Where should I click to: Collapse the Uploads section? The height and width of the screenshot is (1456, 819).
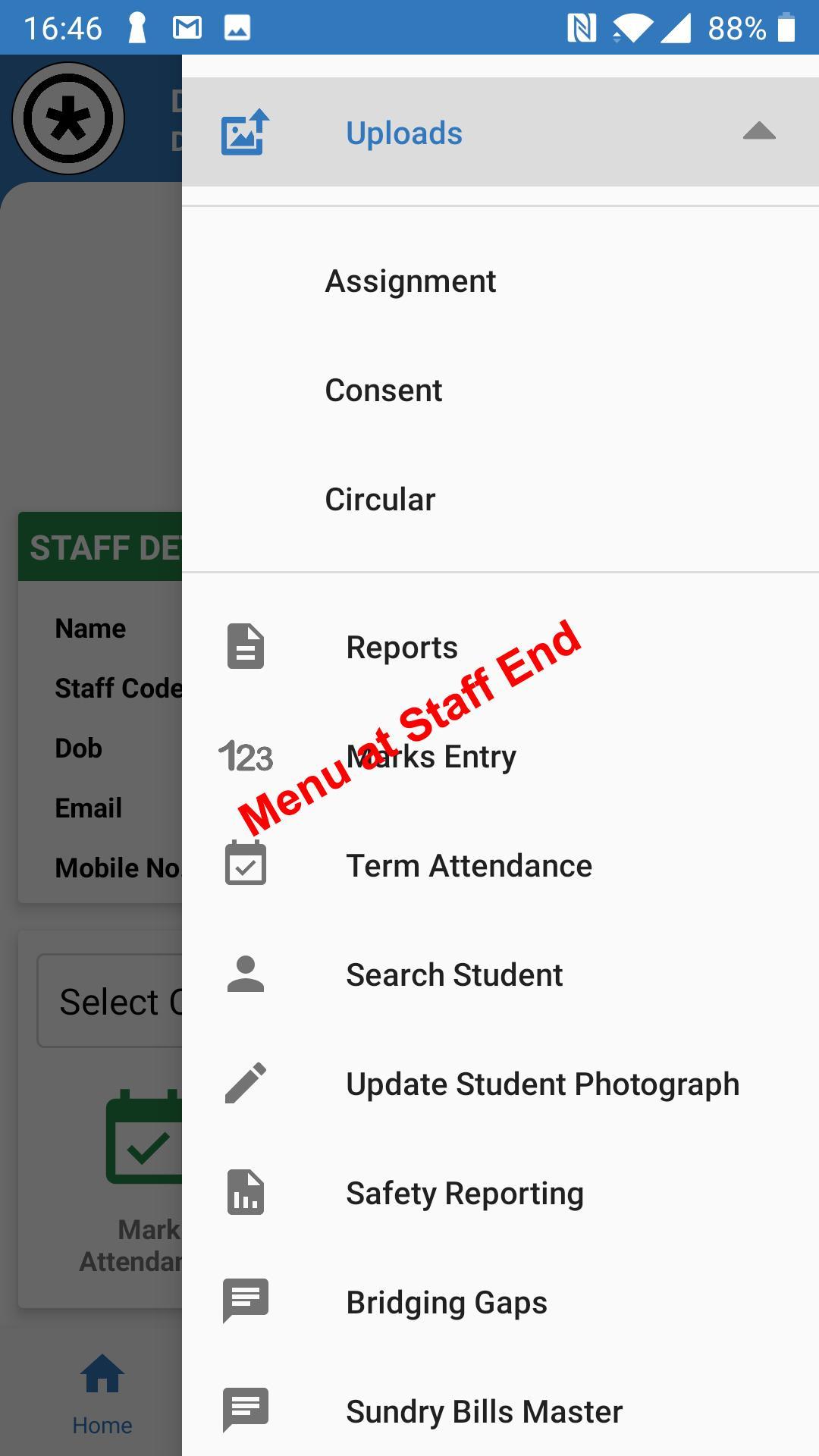(x=758, y=132)
